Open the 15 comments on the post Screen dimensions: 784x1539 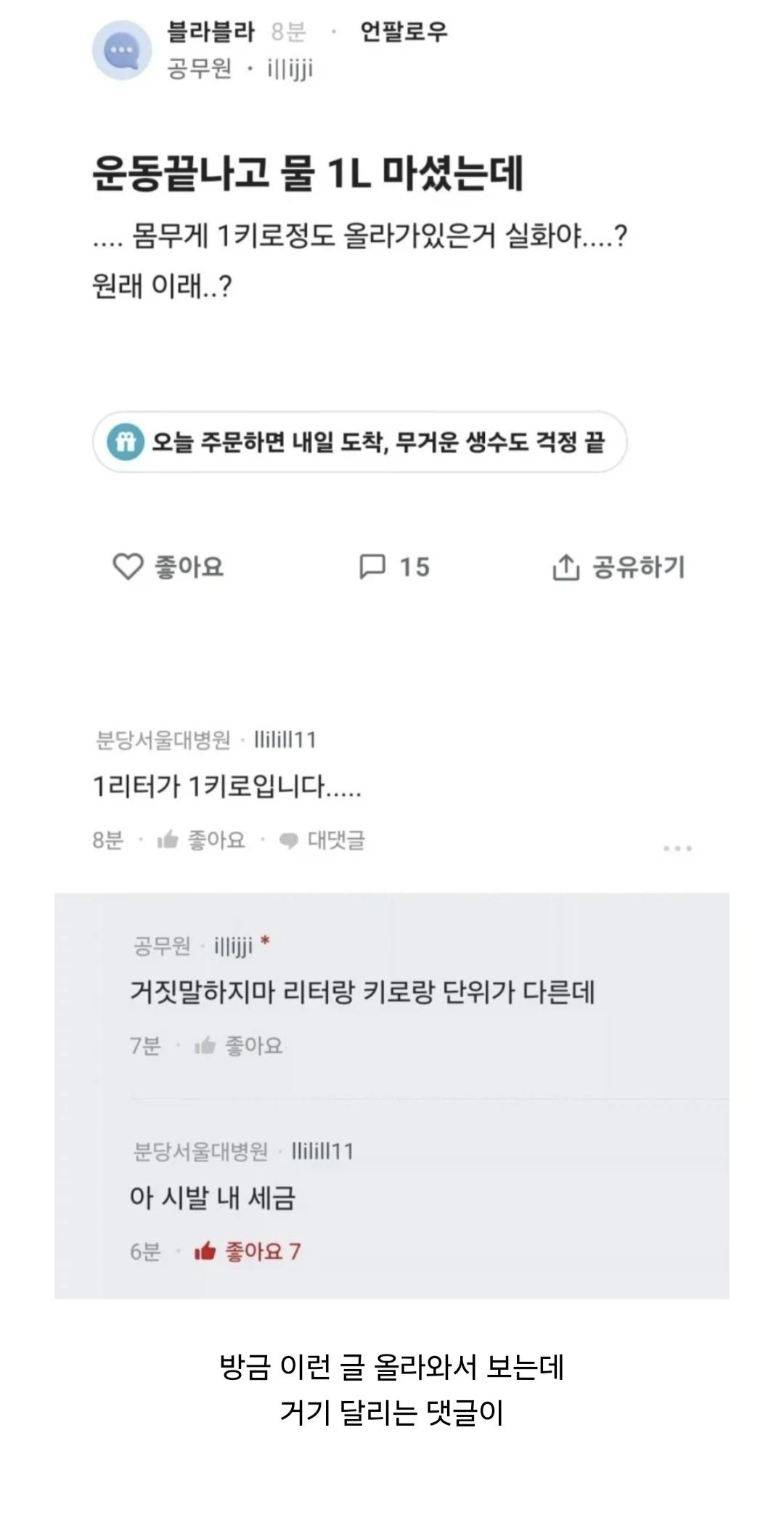395,567
